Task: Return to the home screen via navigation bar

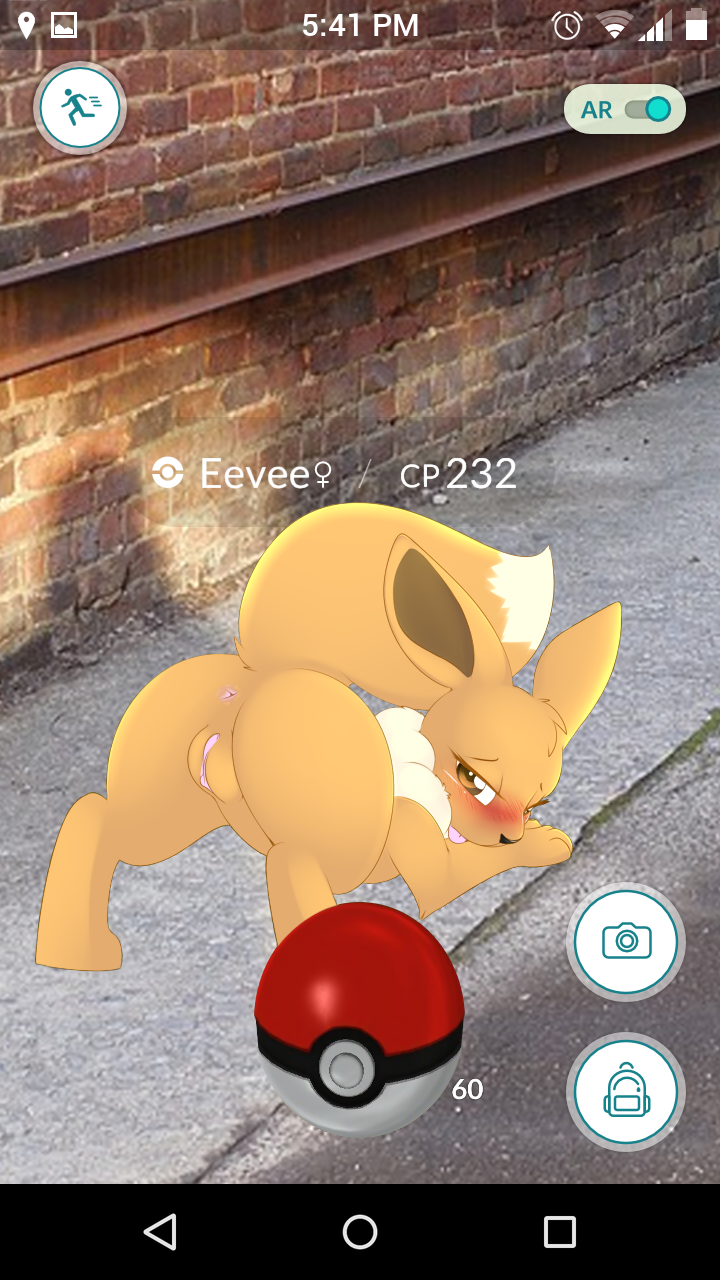Action: coord(360,1232)
